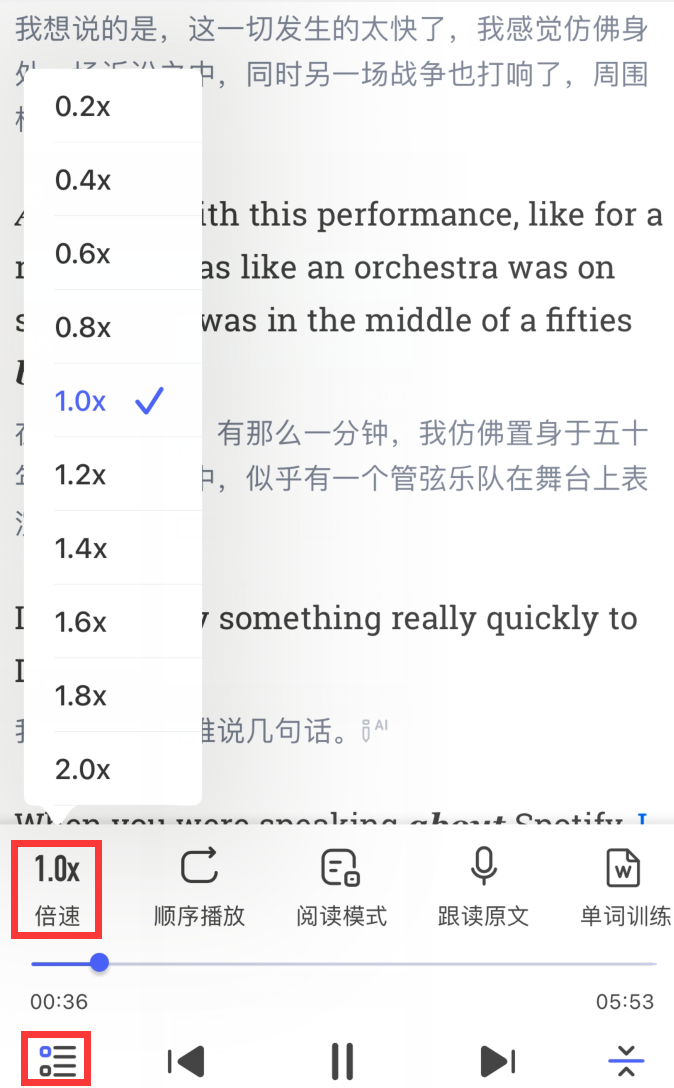Viewport: 674px width, 1088px height.
Task: Open the playlist icon
Action: tap(56, 1060)
